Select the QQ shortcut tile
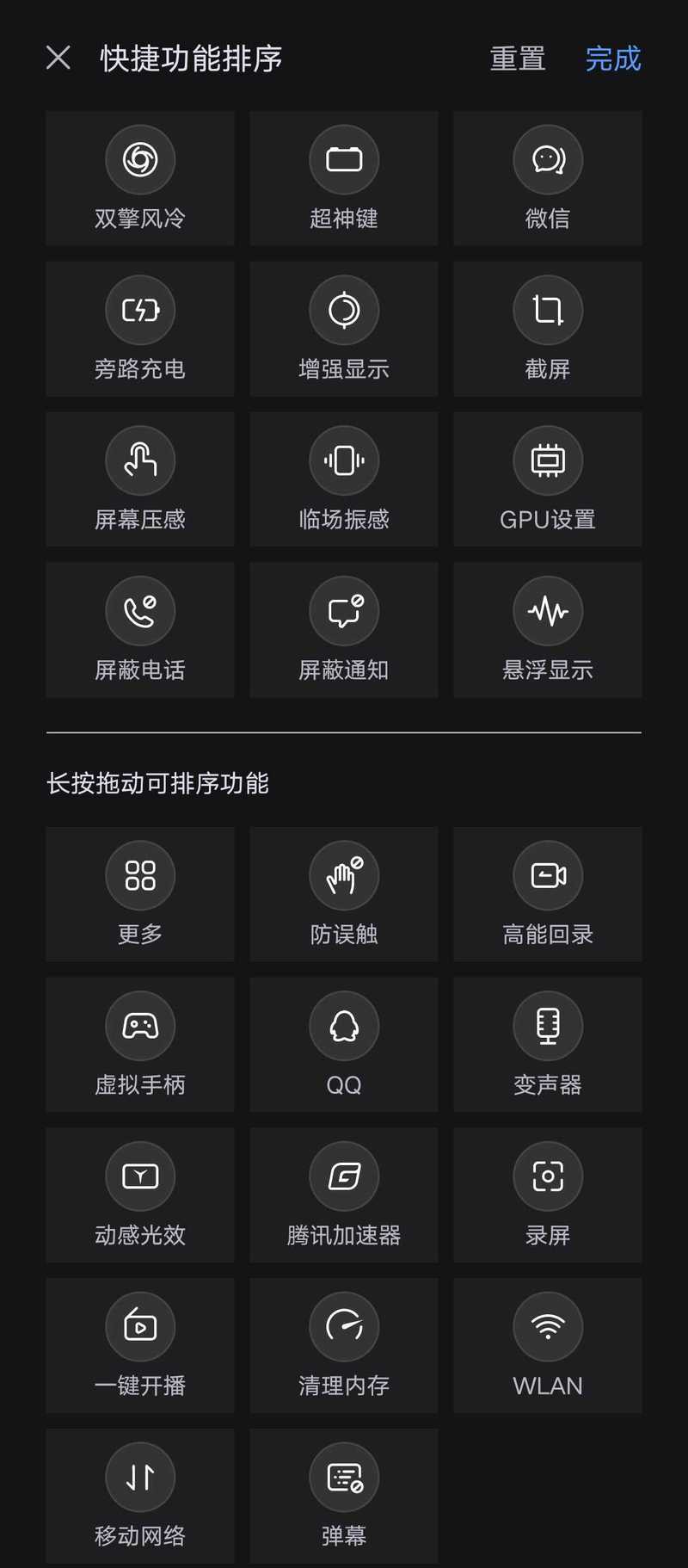 coord(344,1045)
